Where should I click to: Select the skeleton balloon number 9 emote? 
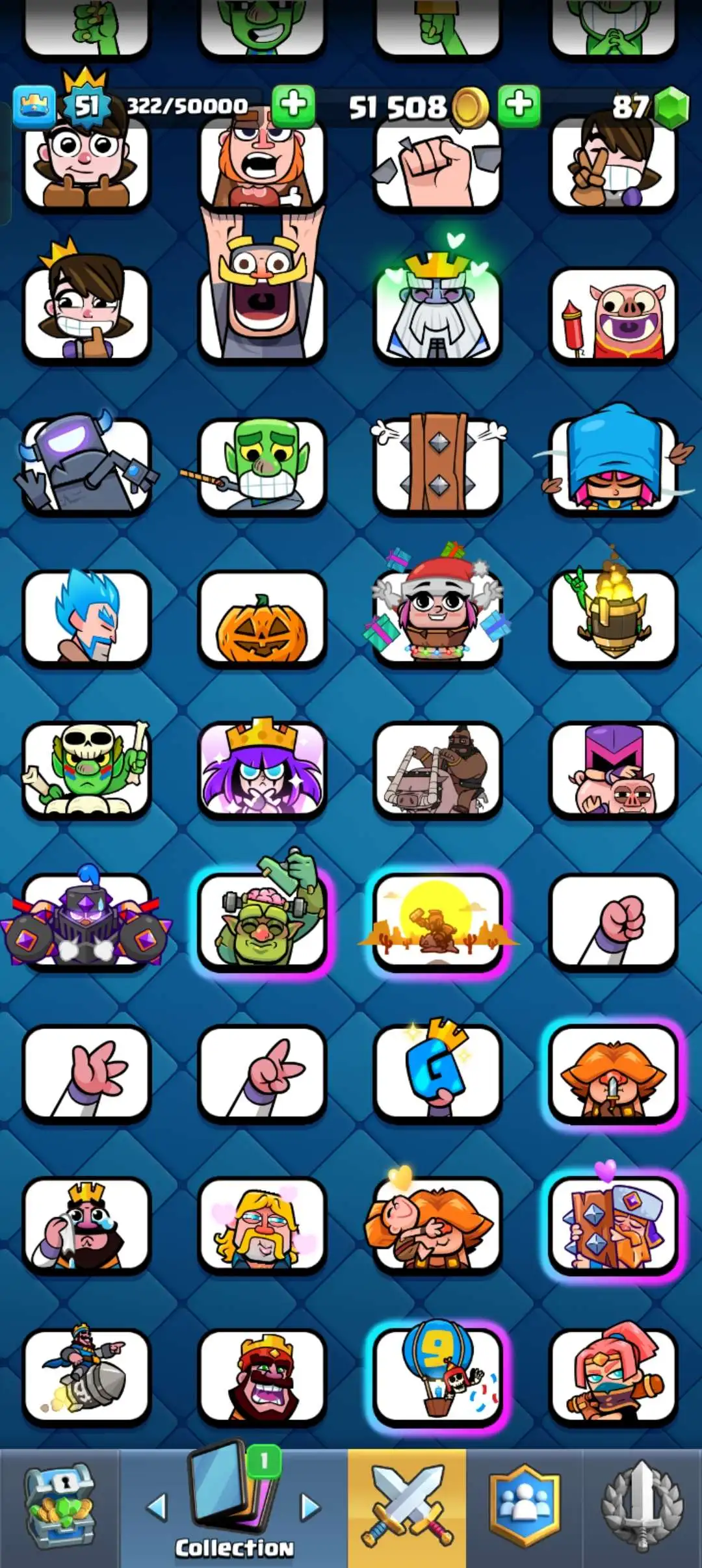[437, 1376]
